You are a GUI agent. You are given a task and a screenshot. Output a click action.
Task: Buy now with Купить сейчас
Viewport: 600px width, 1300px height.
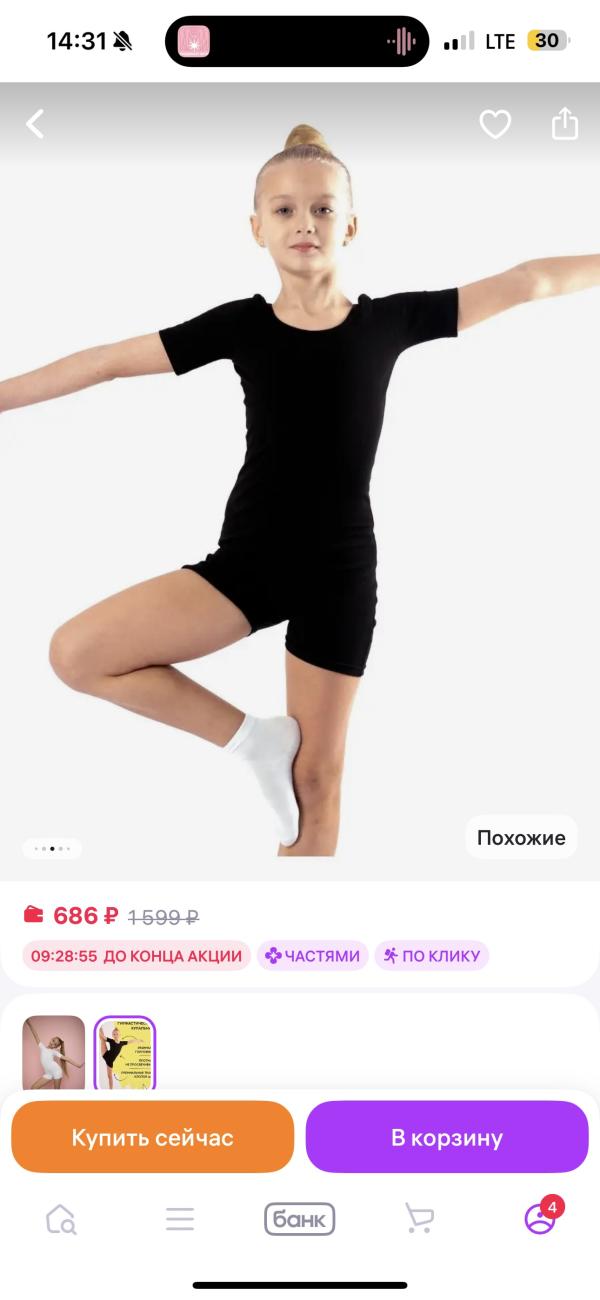click(x=152, y=1137)
